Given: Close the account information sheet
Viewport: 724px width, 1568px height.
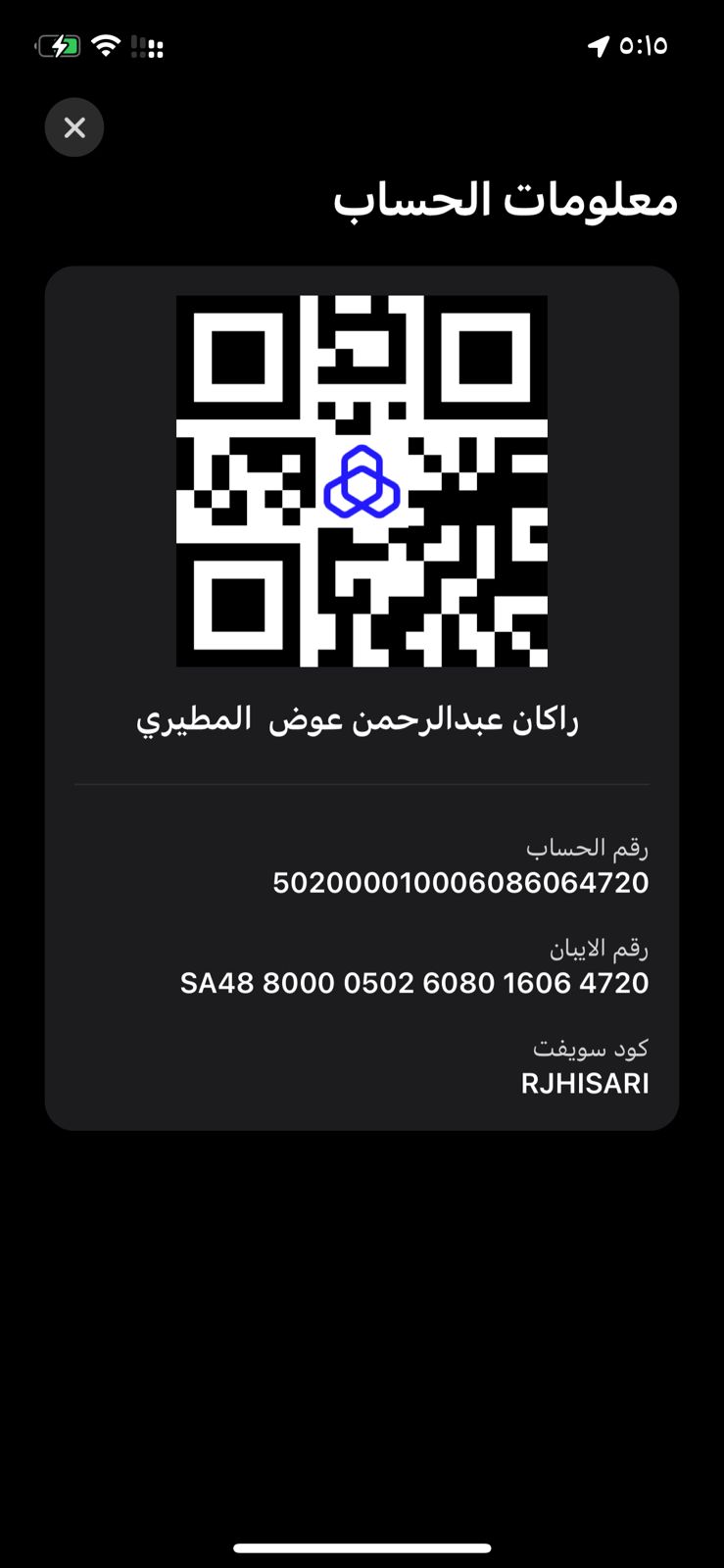Looking at the screenshot, I should pyautogui.click(x=74, y=127).
